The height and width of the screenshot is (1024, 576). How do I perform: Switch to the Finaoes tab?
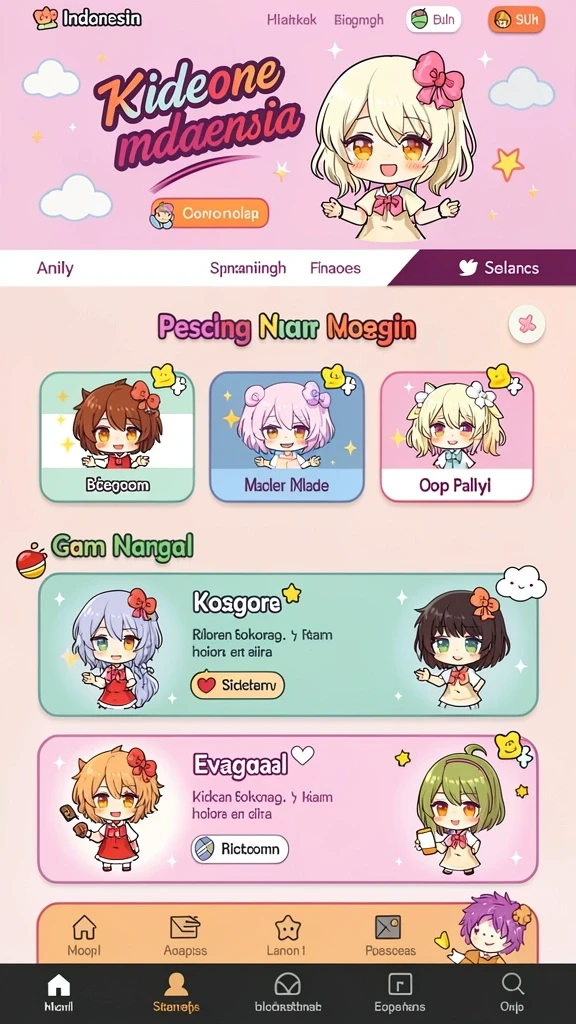(335, 268)
